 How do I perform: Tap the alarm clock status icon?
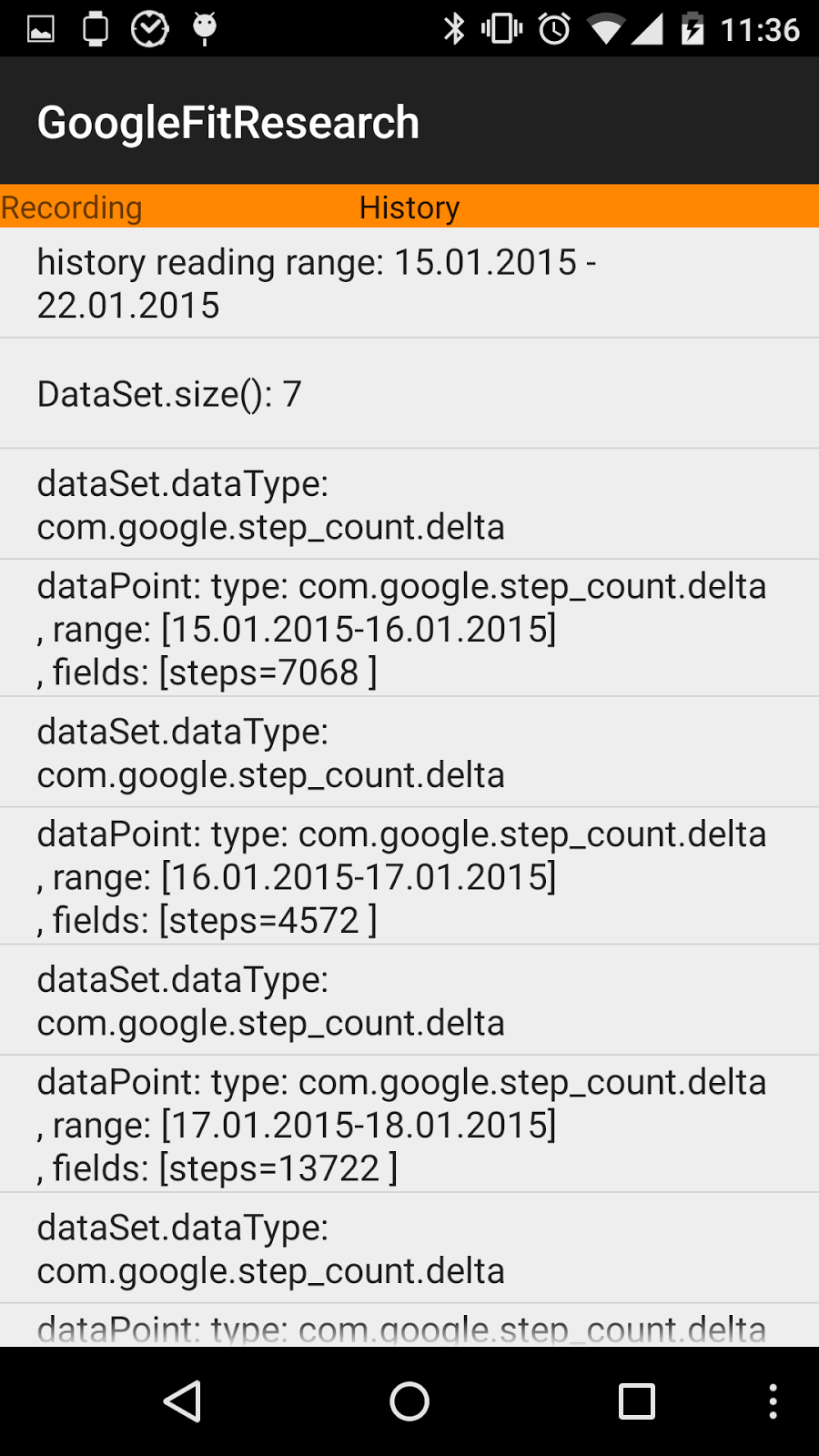(553, 27)
